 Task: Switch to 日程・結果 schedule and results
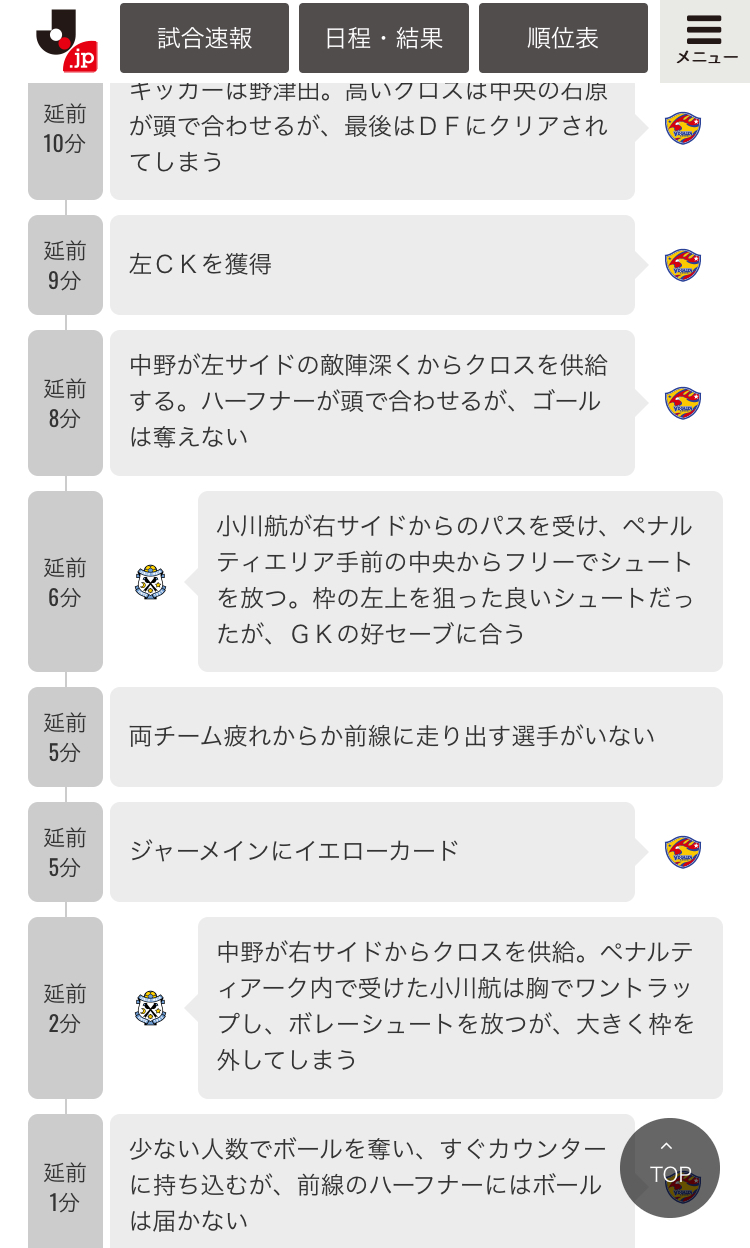(384, 38)
